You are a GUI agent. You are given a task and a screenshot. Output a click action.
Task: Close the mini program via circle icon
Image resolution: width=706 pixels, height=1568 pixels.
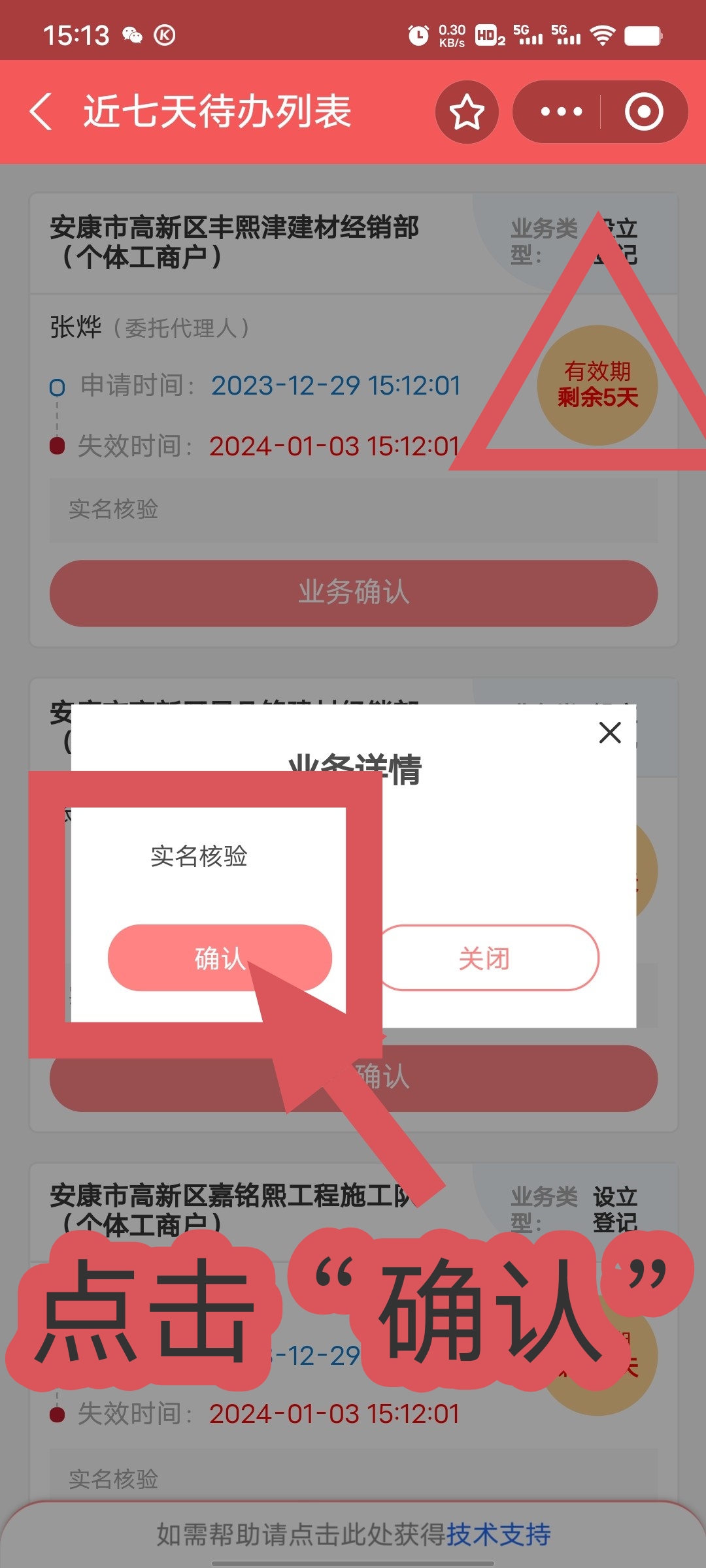coord(644,112)
